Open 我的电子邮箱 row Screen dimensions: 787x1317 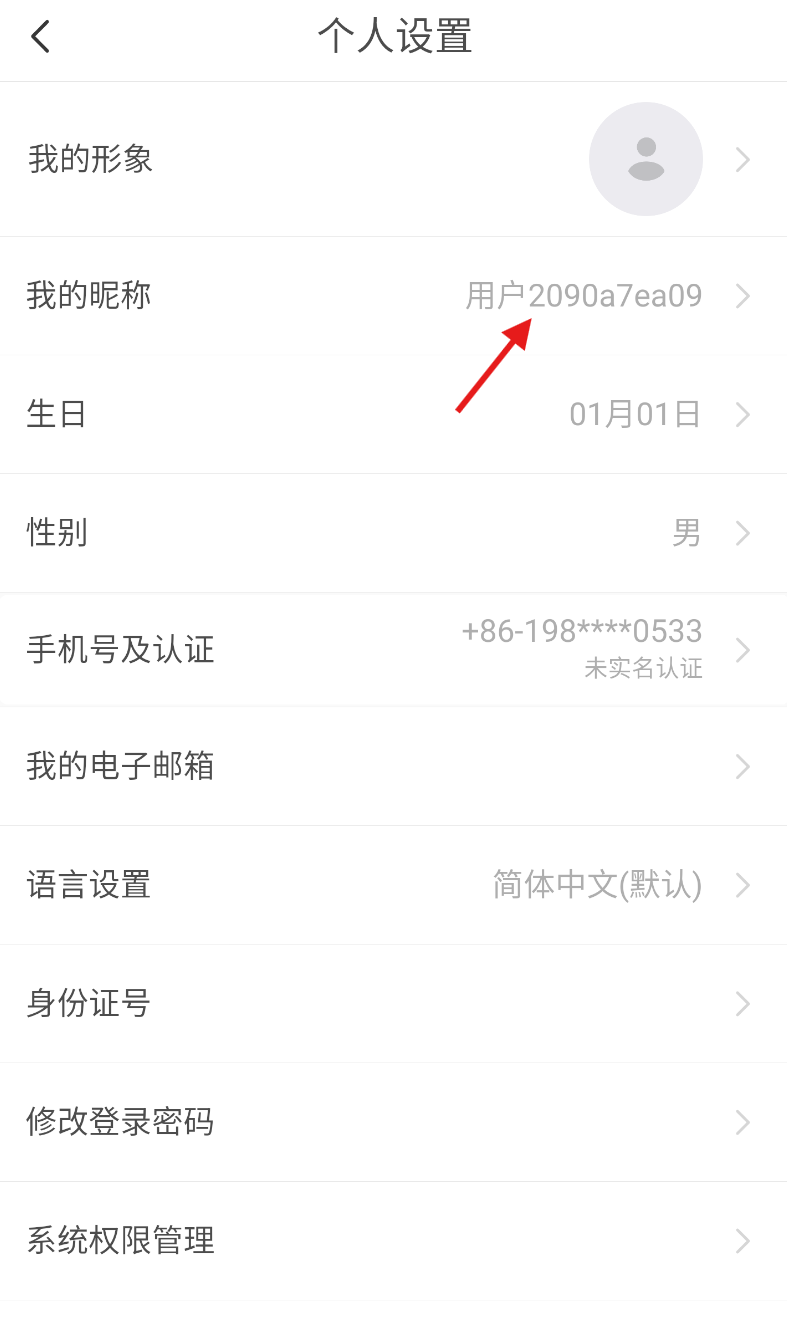393,767
